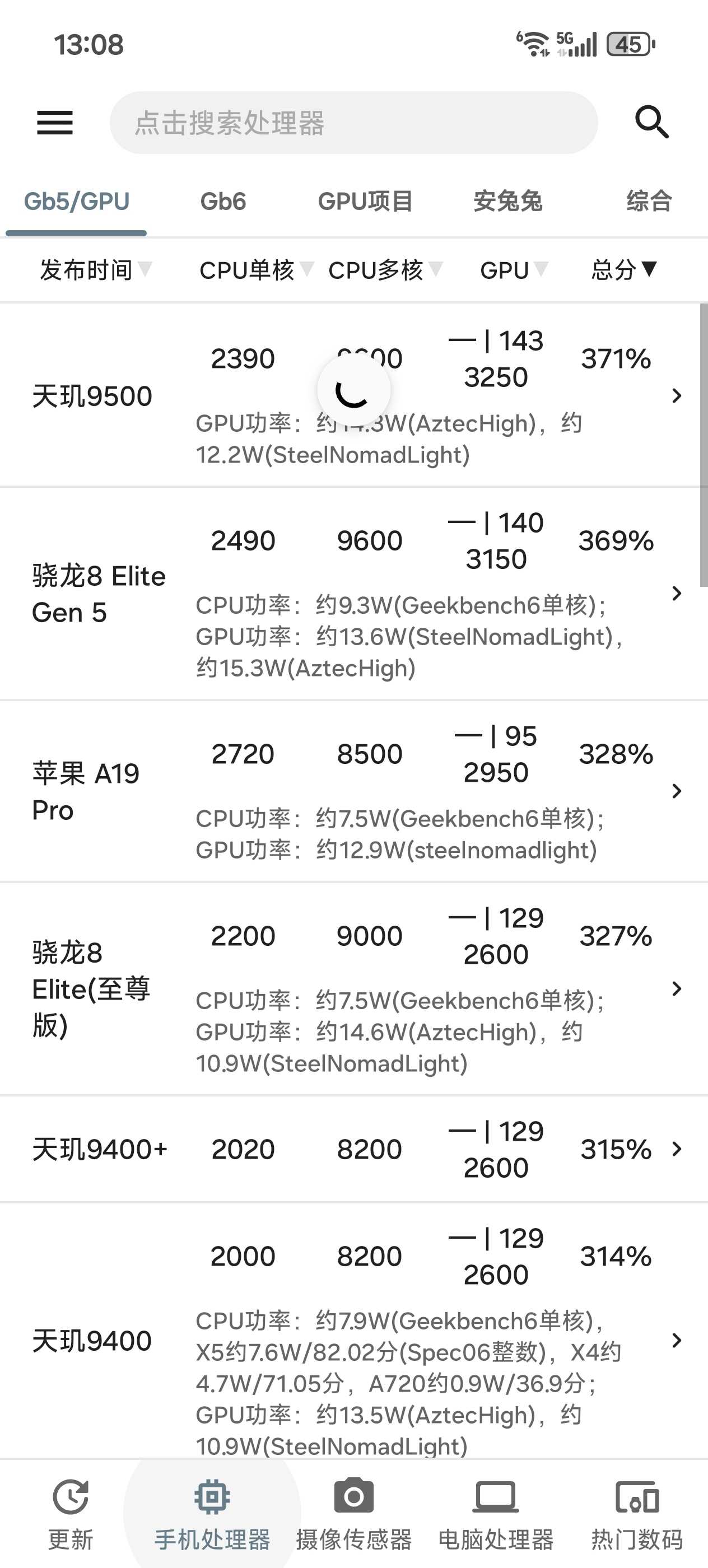Screen dimensions: 708x1568
Task: View the 苹果 A19 Pro entry
Action: [86, 791]
